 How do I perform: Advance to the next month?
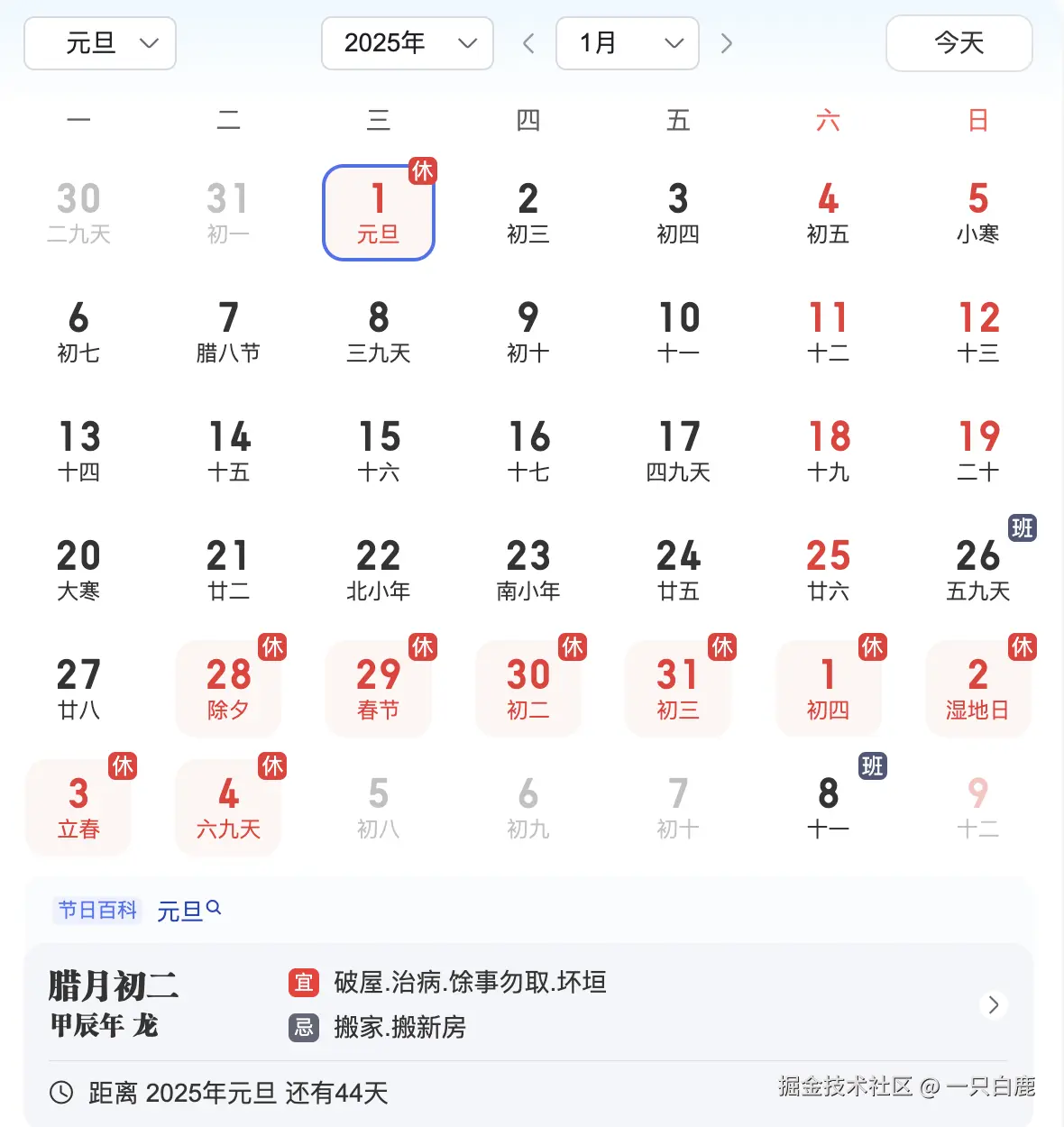point(727,43)
